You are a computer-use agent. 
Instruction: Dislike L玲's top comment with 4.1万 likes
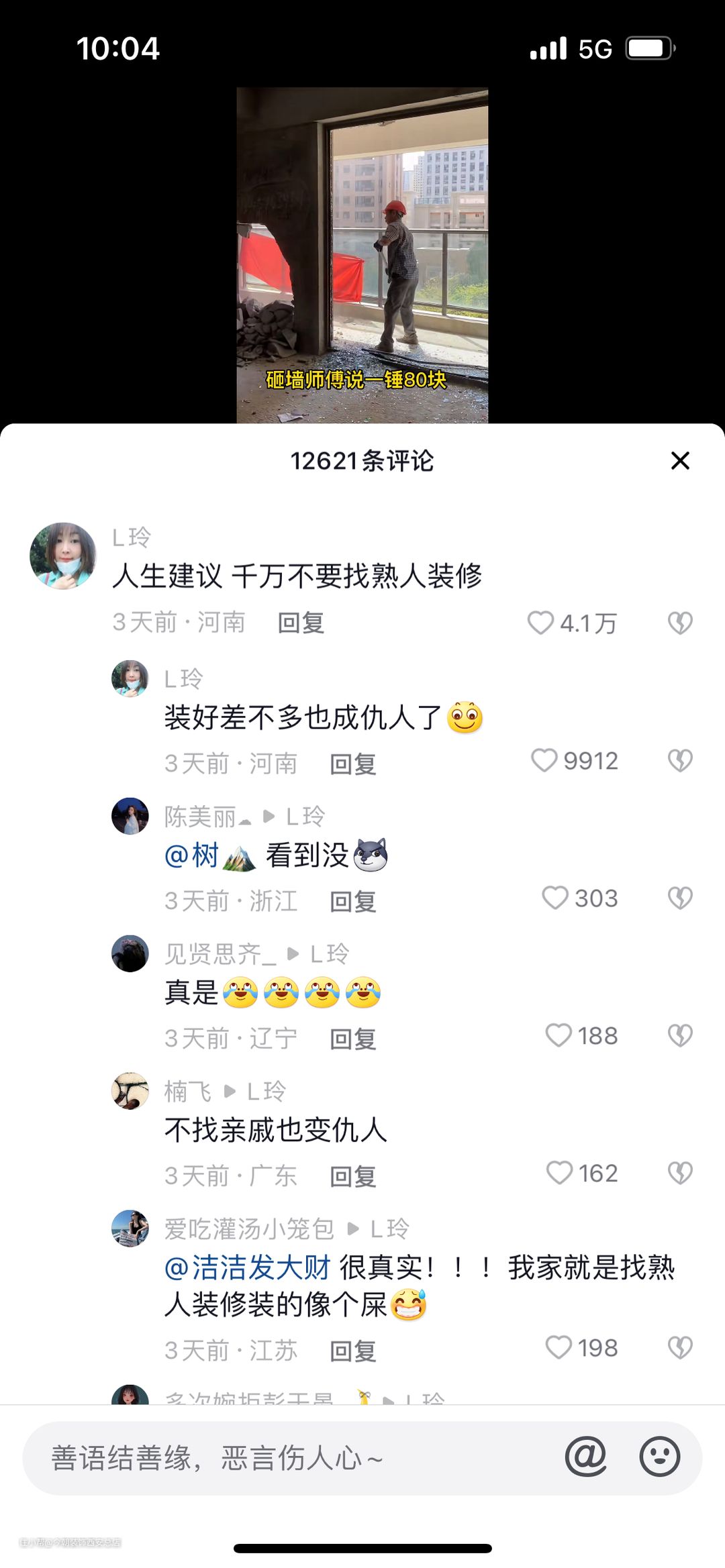(680, 623)
